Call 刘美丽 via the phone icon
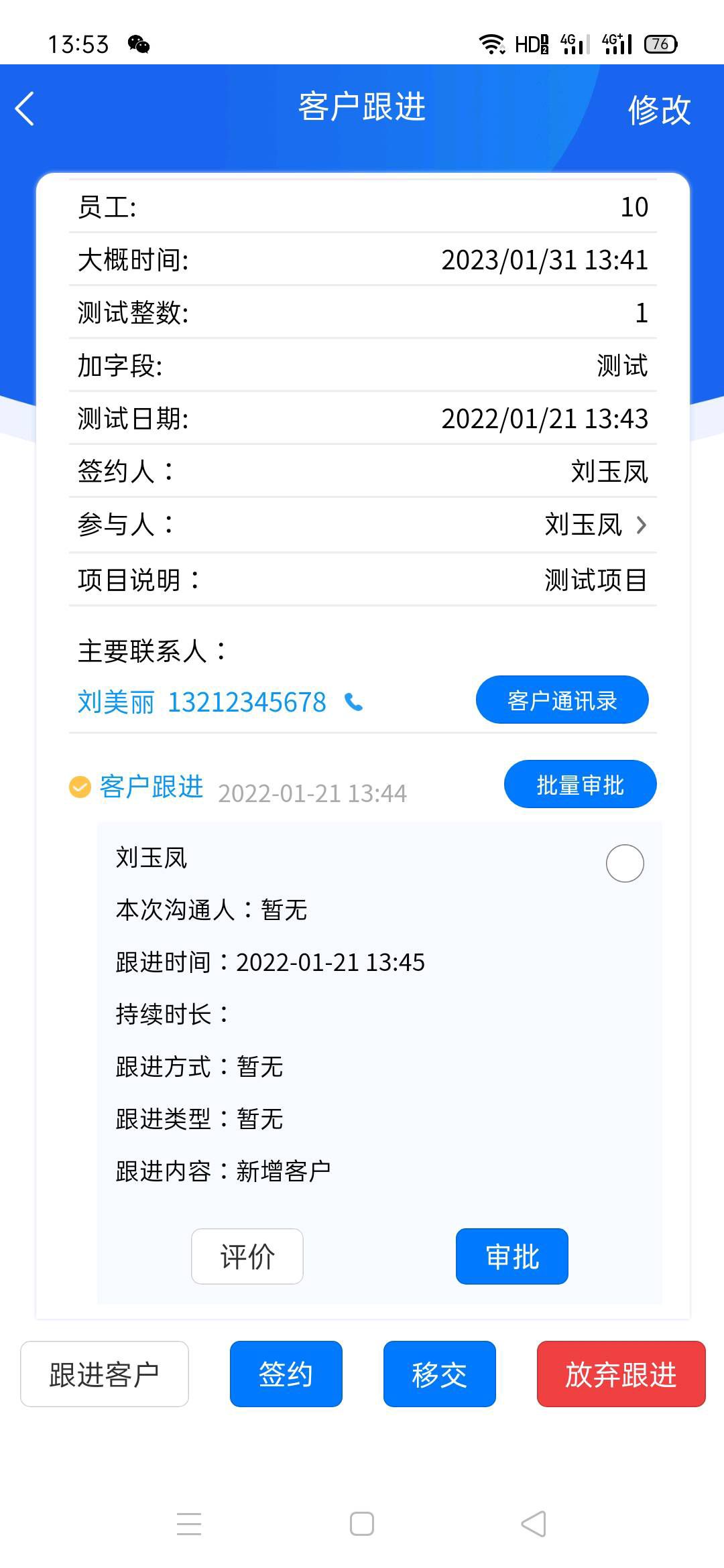 click(x=353, y=702)
